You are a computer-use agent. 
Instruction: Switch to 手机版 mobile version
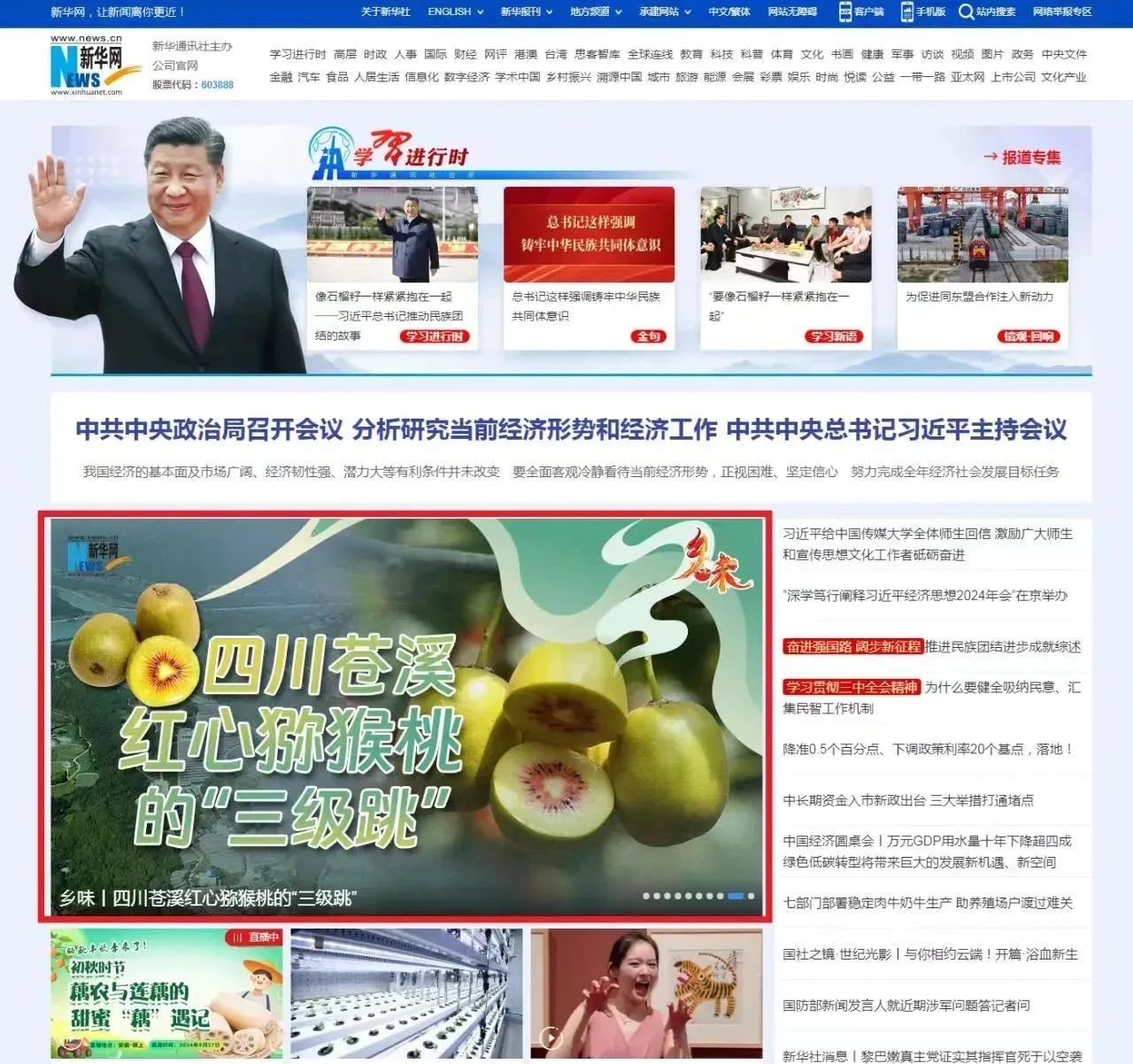click(923, 12)
